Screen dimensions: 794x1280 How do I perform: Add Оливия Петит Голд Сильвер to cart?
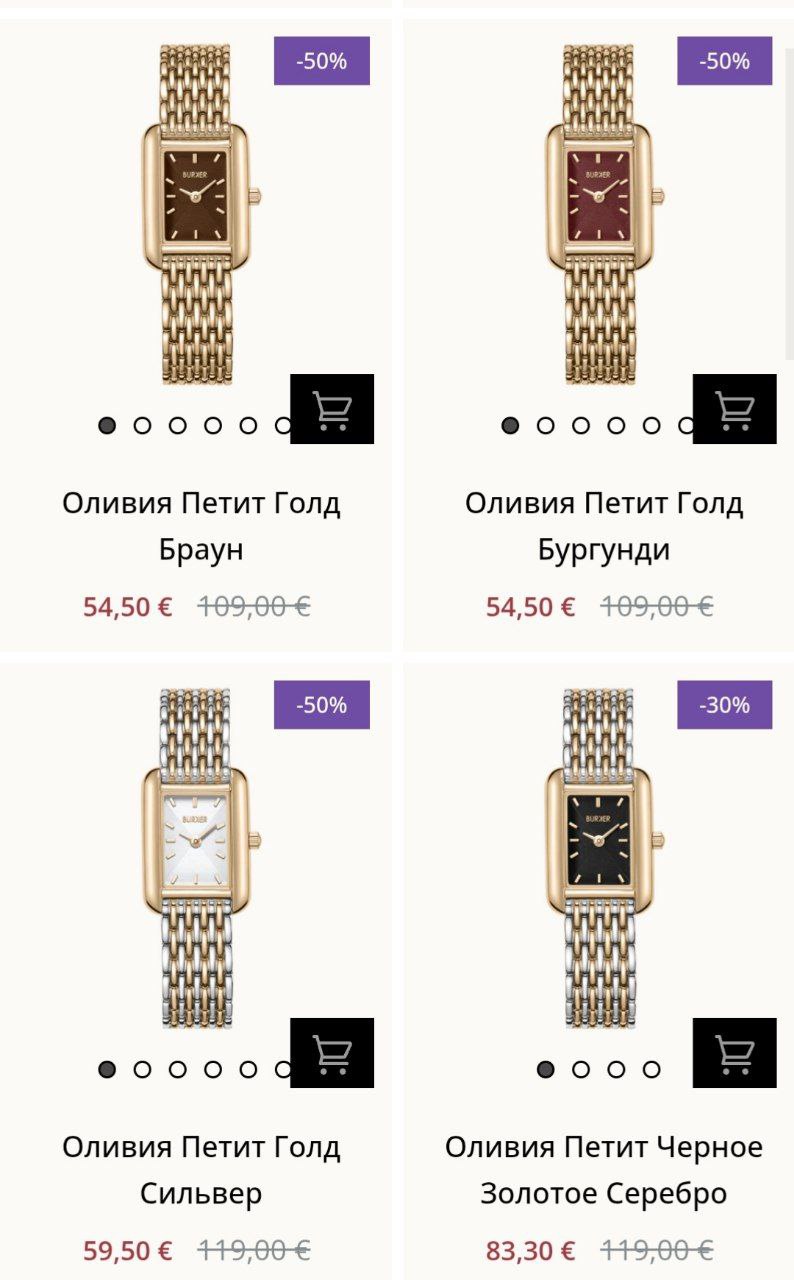click(332, 1053)
